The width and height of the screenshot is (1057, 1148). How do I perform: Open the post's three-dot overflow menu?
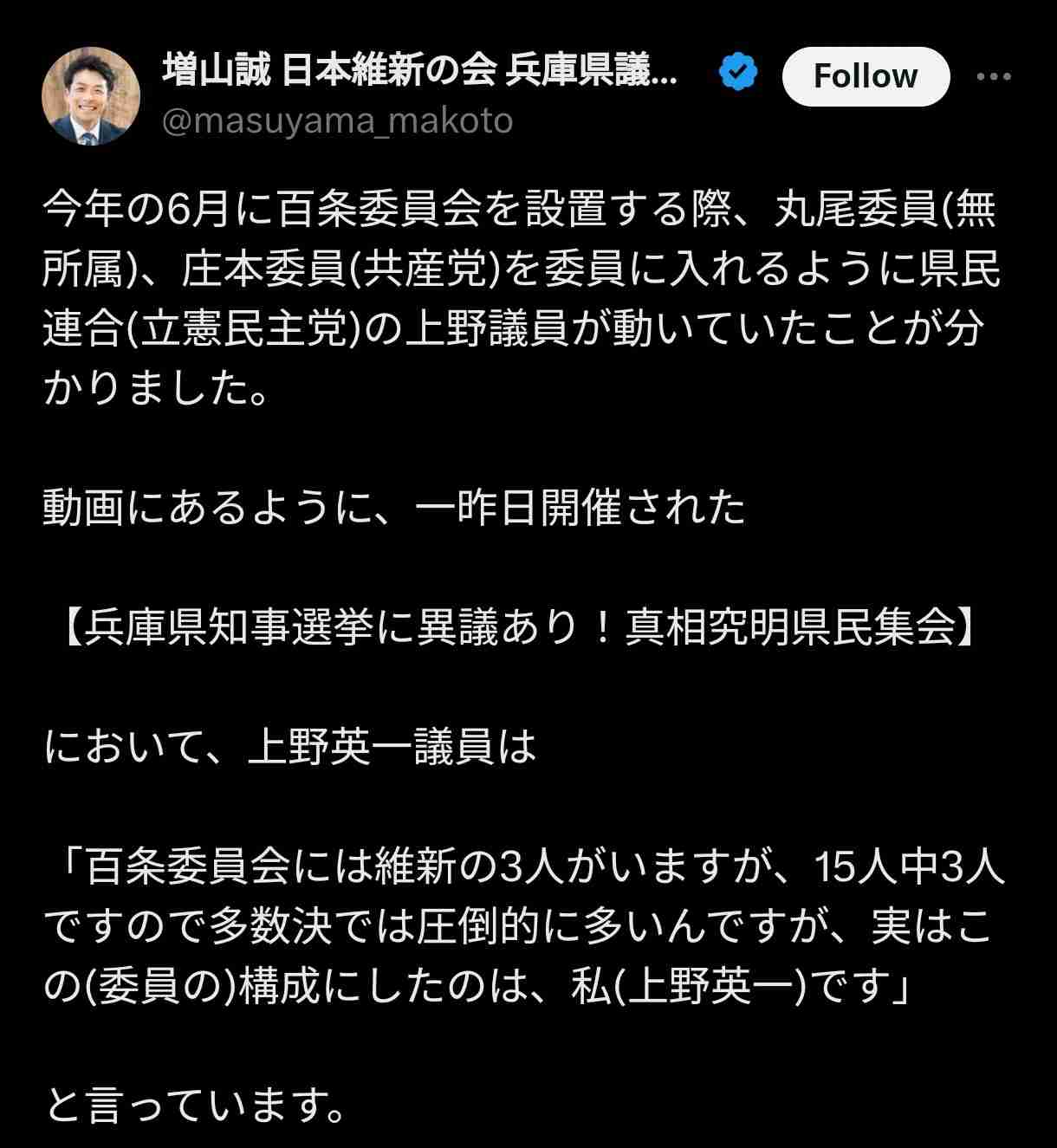[993, 76]
